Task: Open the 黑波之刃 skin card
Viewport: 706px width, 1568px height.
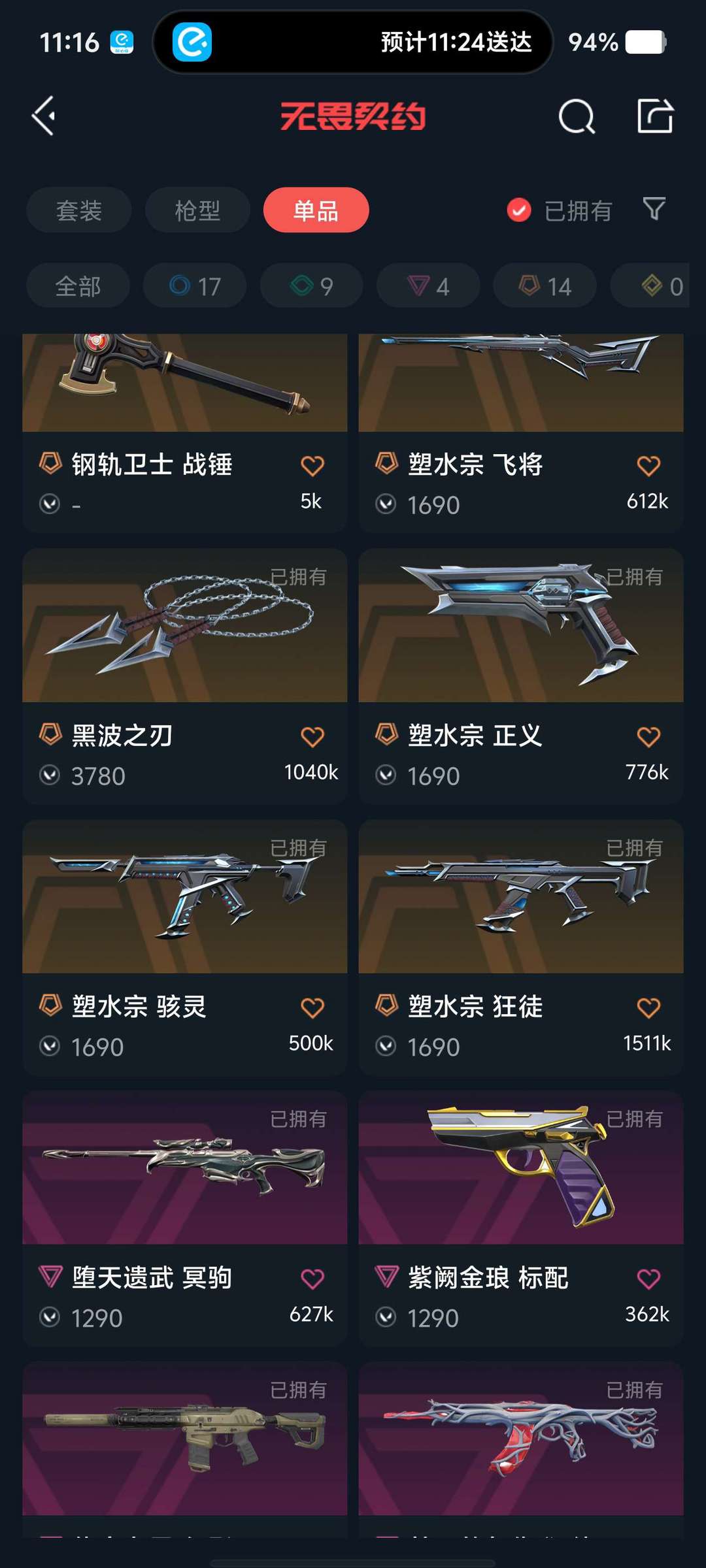Action: (184, 676)
